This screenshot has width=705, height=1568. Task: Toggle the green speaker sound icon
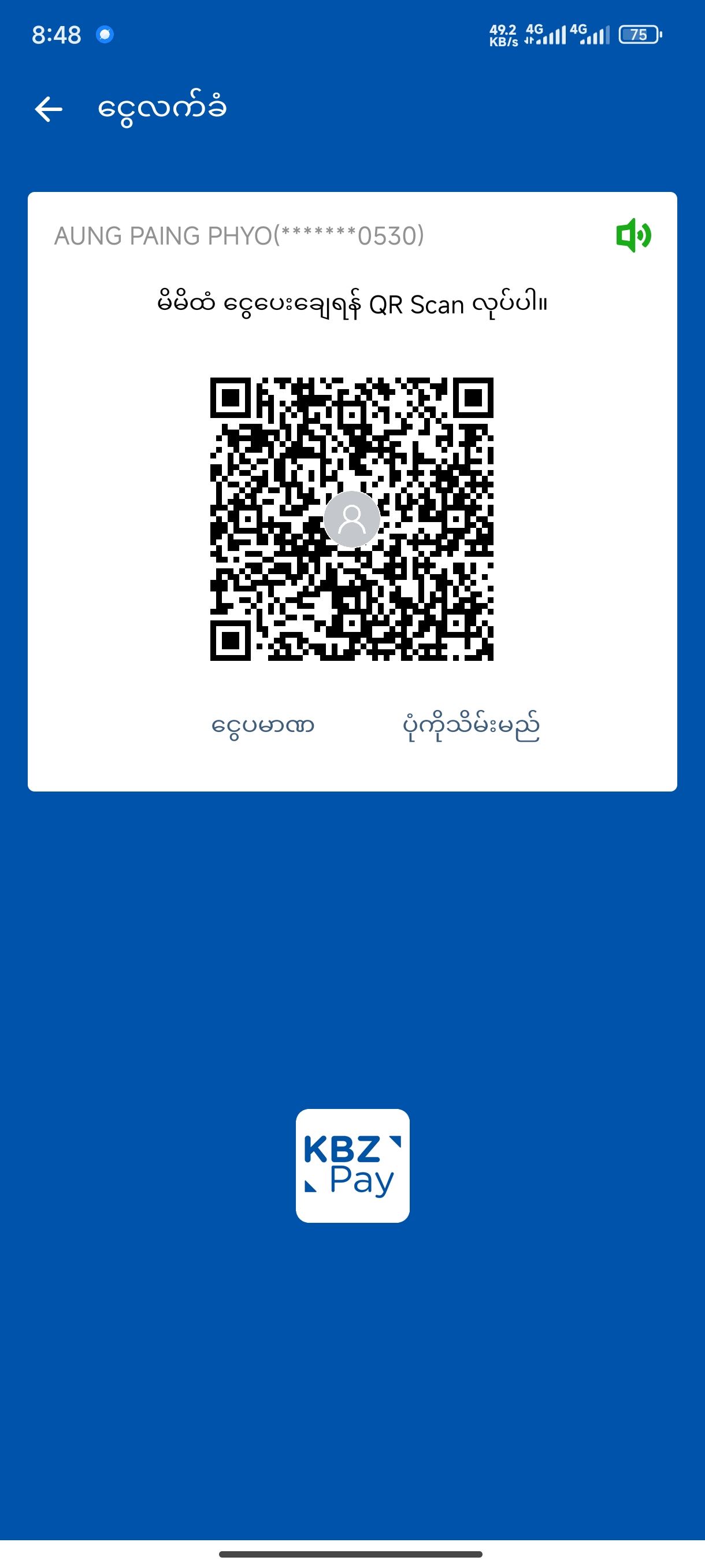tap(633, 235)
